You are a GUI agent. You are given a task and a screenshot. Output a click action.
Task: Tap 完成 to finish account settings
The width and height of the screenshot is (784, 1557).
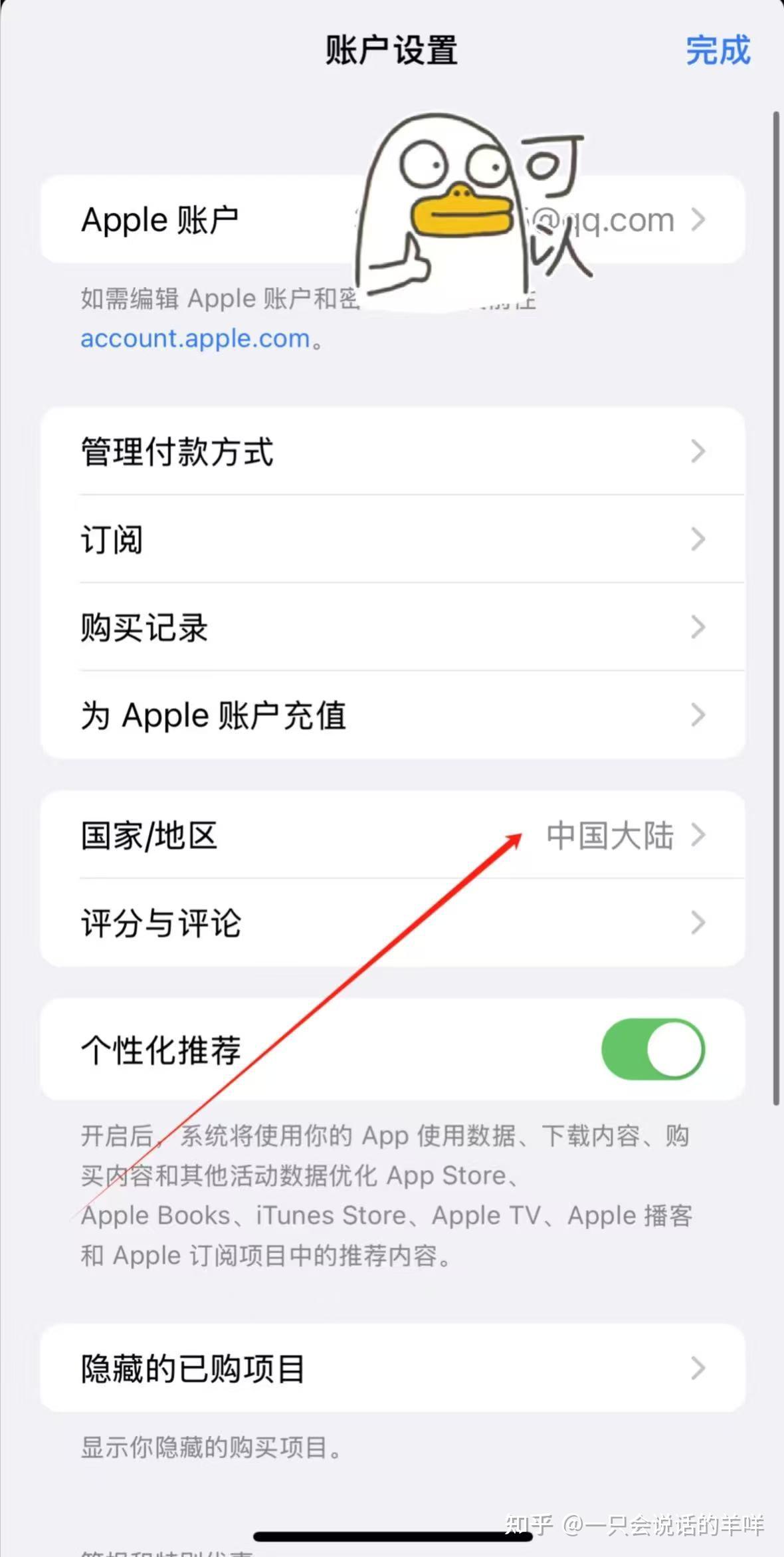click(718, 51)
